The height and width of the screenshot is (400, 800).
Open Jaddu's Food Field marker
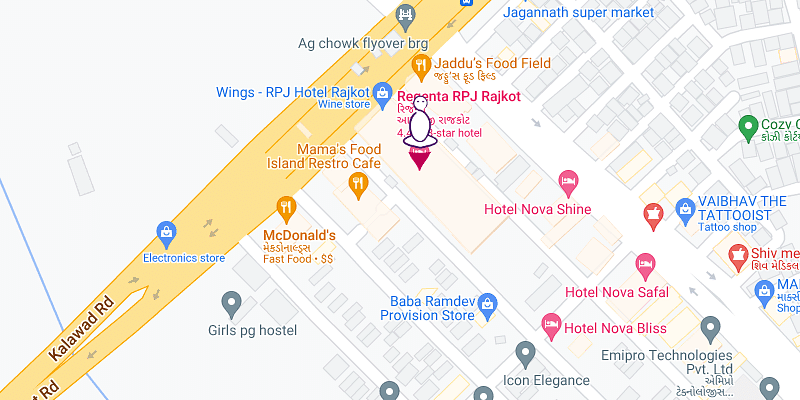coord(422,65)
